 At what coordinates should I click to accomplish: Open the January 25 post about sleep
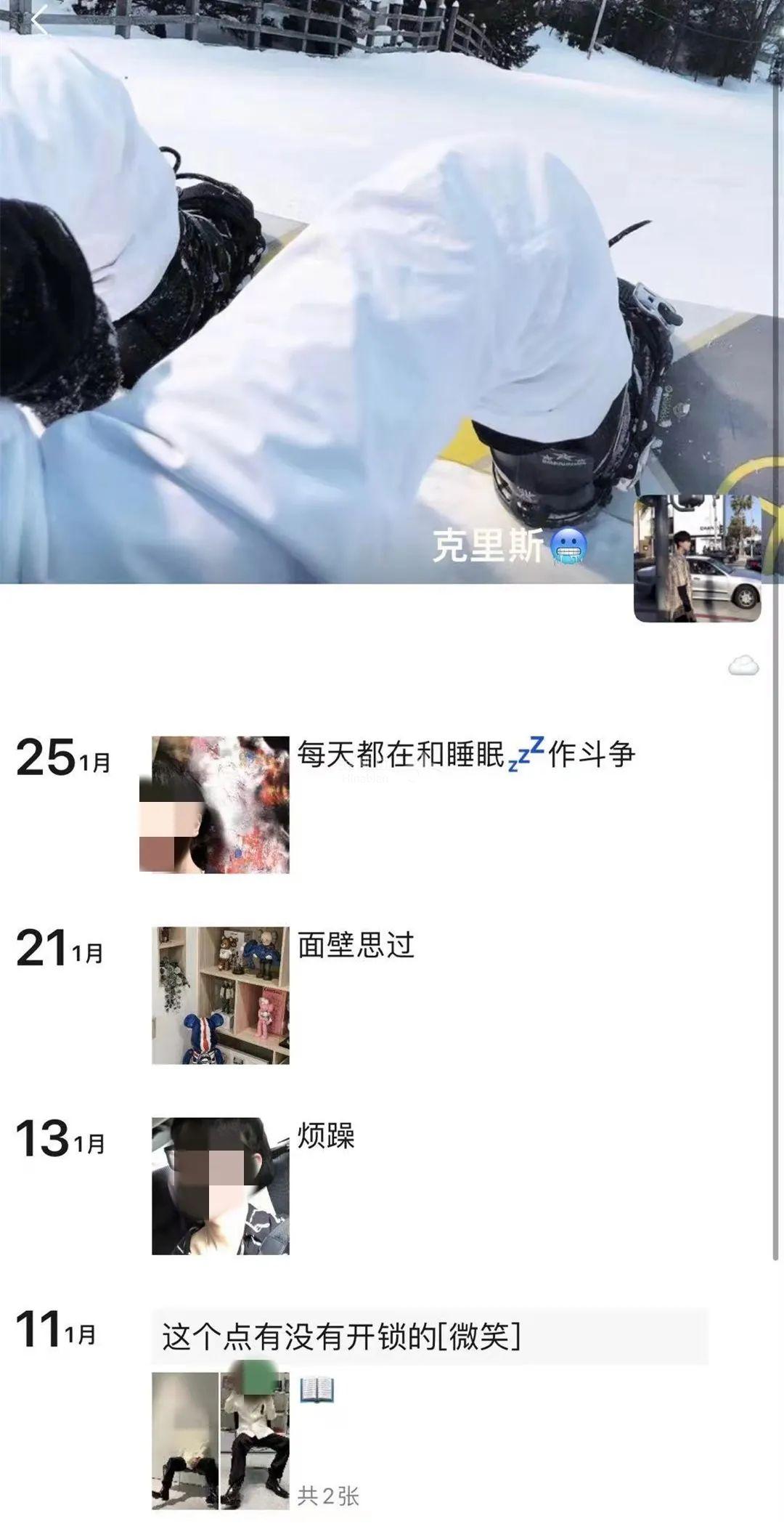(466, 755)
